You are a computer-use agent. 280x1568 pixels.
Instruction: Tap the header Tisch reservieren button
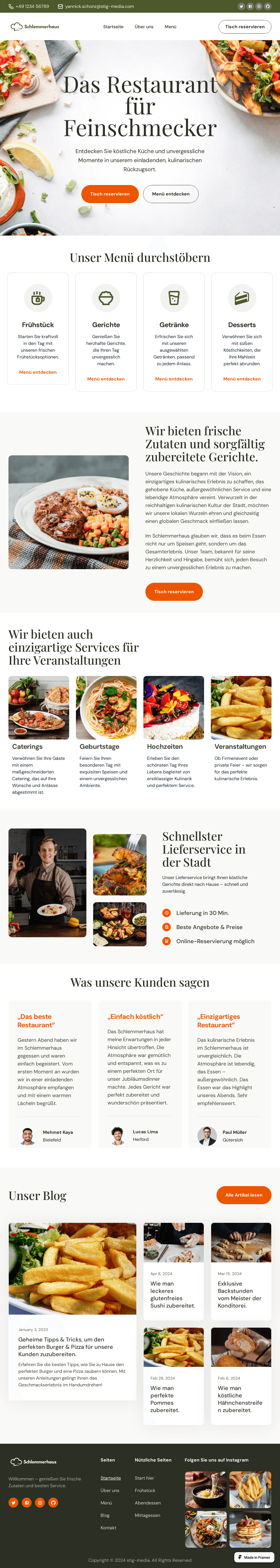click(245, 27)
